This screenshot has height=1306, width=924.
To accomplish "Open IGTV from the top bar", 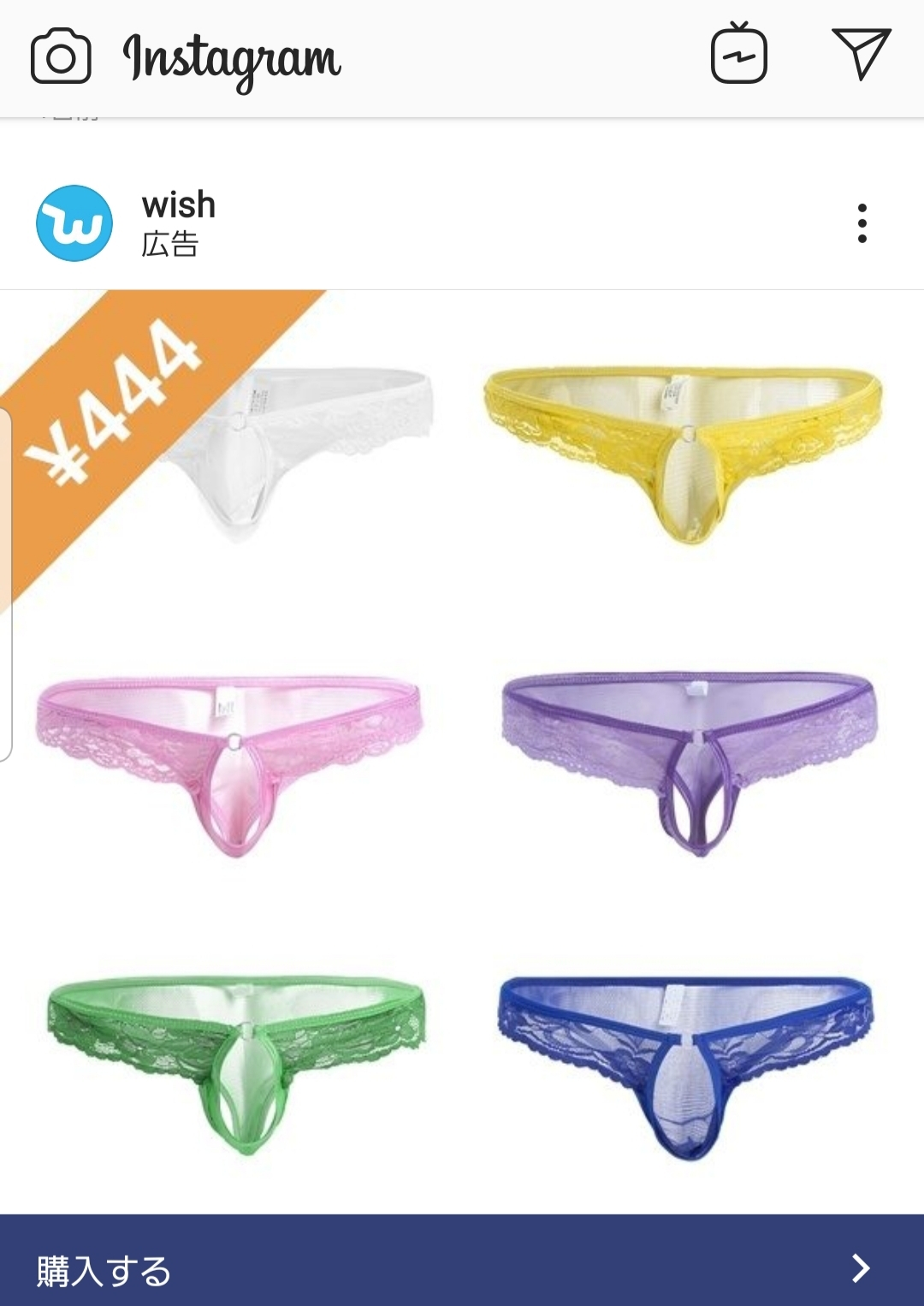I will [739, 55].
